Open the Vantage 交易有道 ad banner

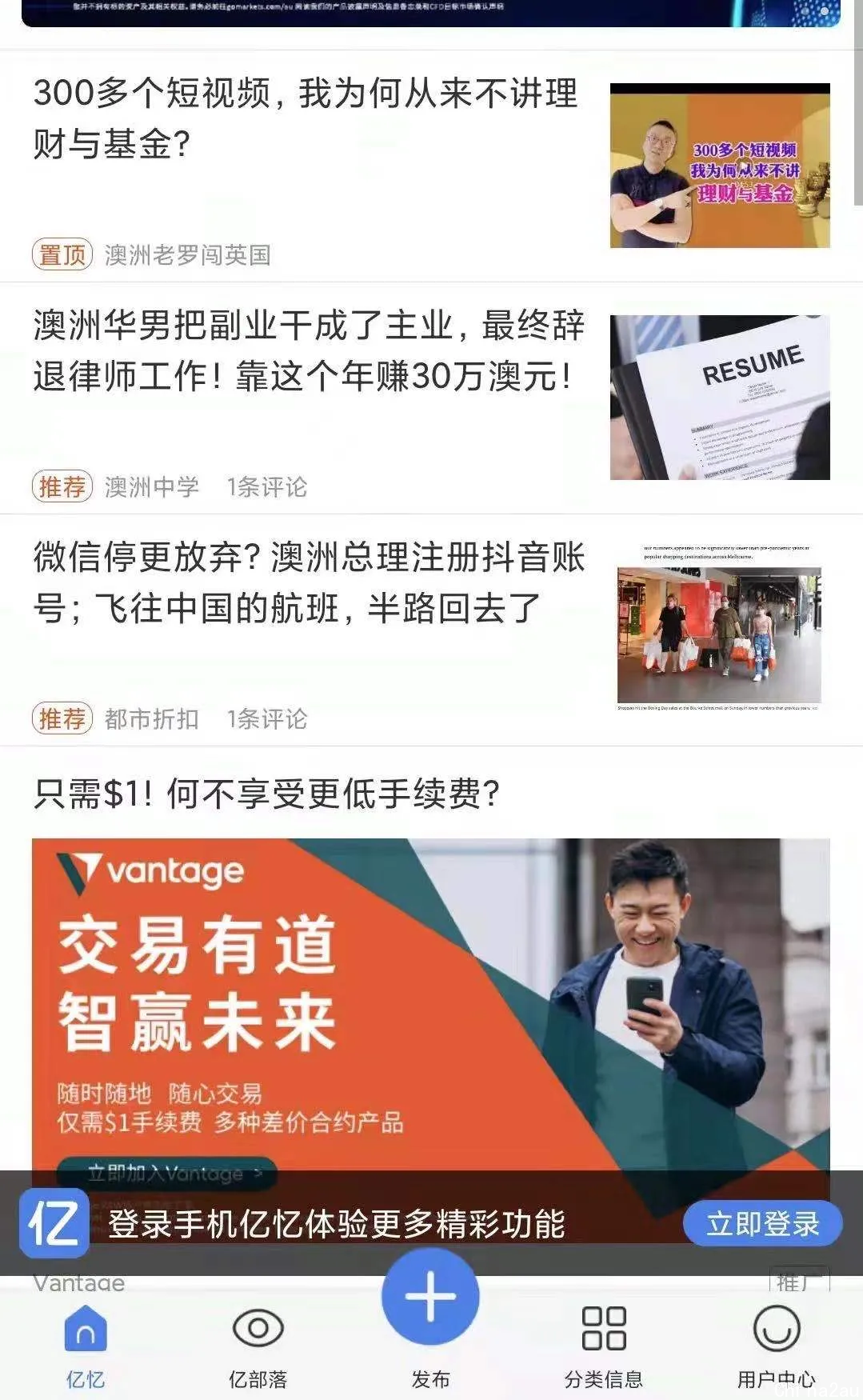pyautogui.click(x=430, y=1000)
